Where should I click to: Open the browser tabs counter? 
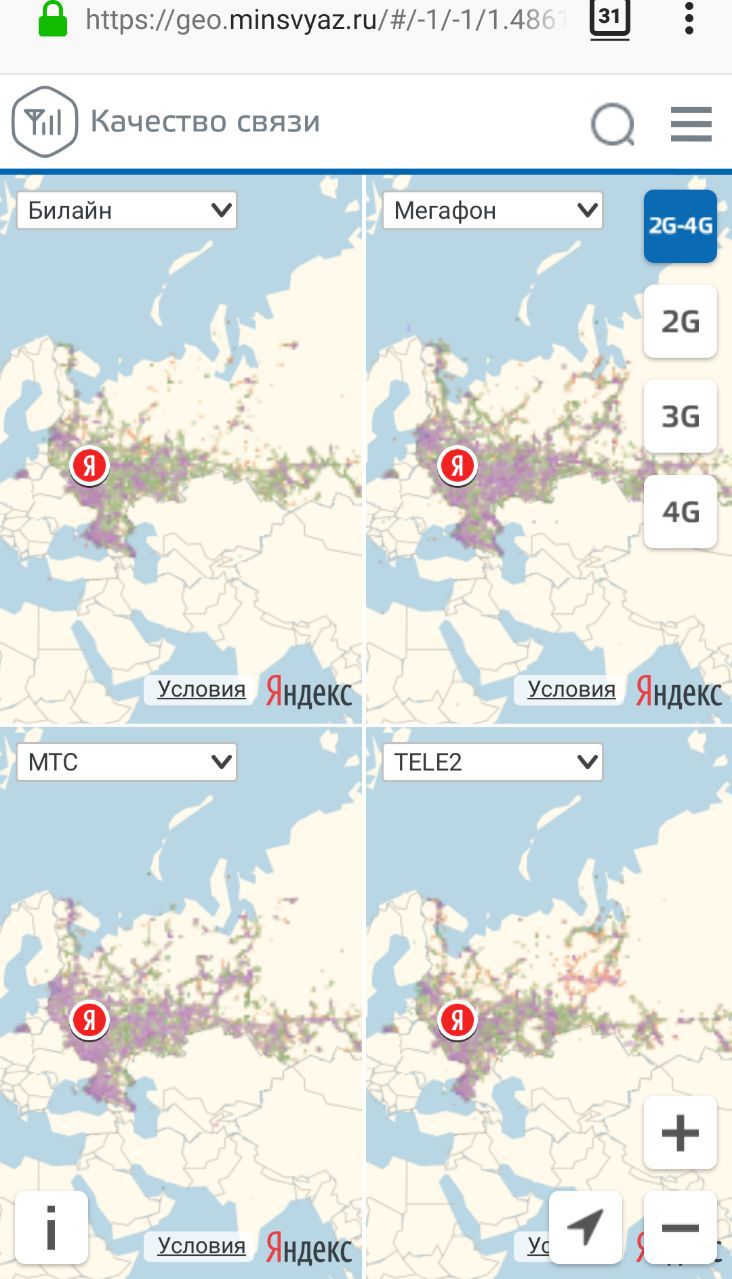click(609, 19)
